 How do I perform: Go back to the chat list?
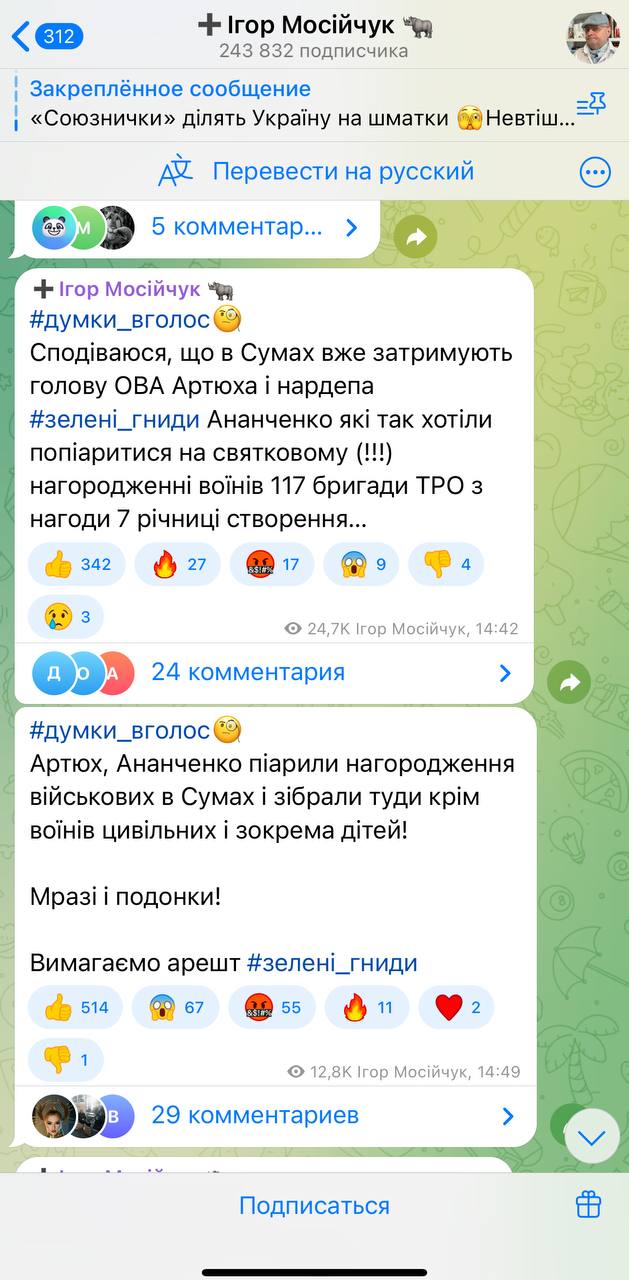click(x=44, y=37)
